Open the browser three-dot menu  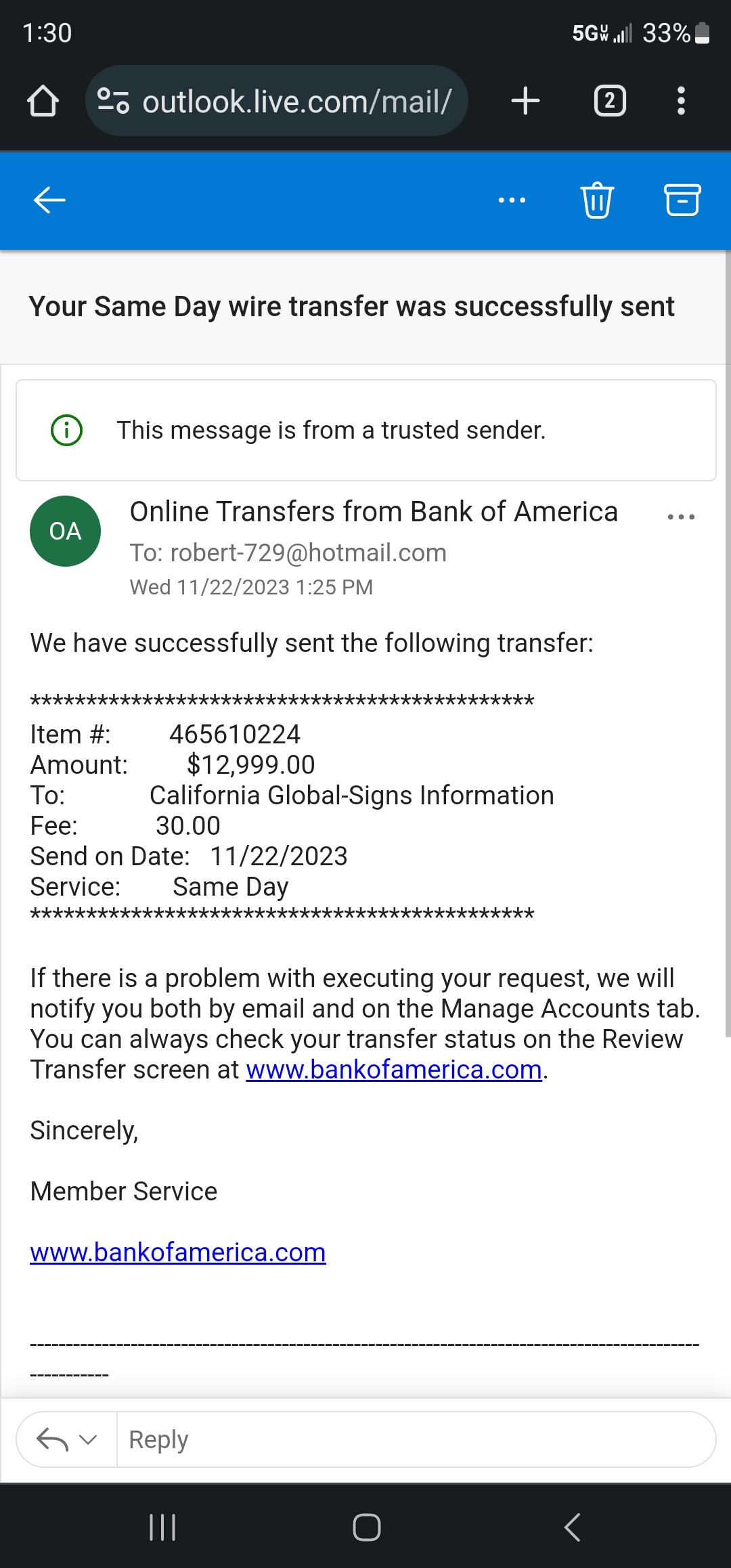pyautogui.click(x=681, y=101)
